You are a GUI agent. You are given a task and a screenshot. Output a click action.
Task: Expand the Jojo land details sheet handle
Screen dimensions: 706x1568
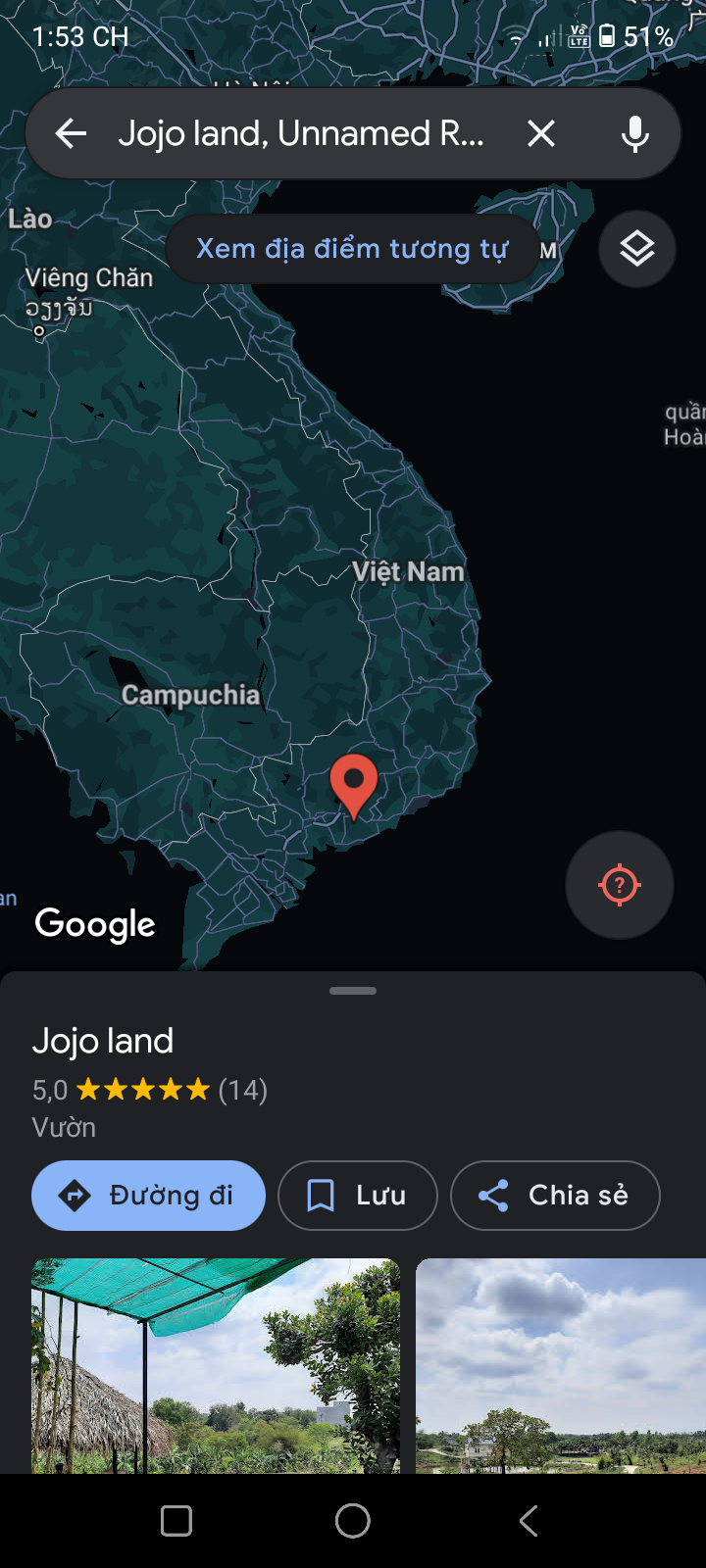click(353, 991)
